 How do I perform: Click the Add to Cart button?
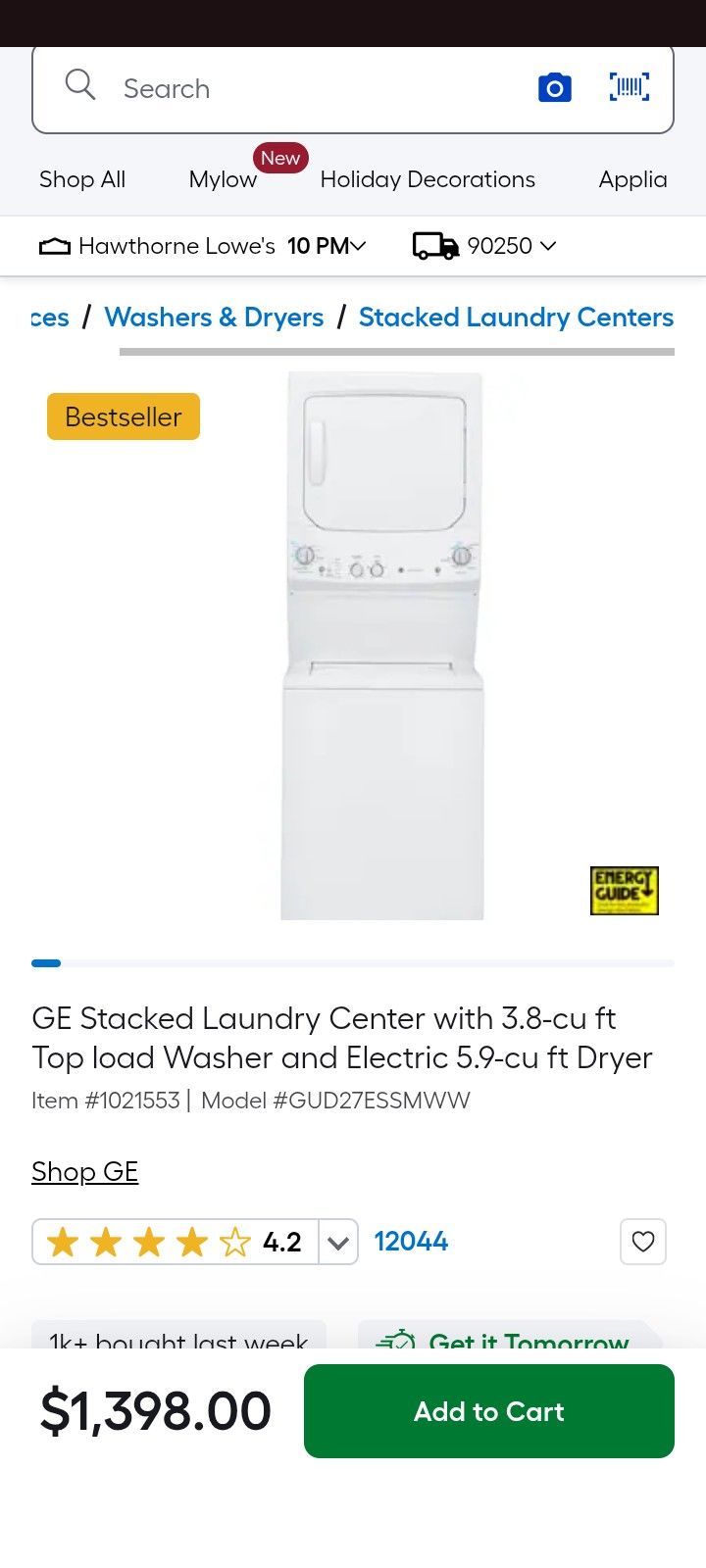point(488,1411)
